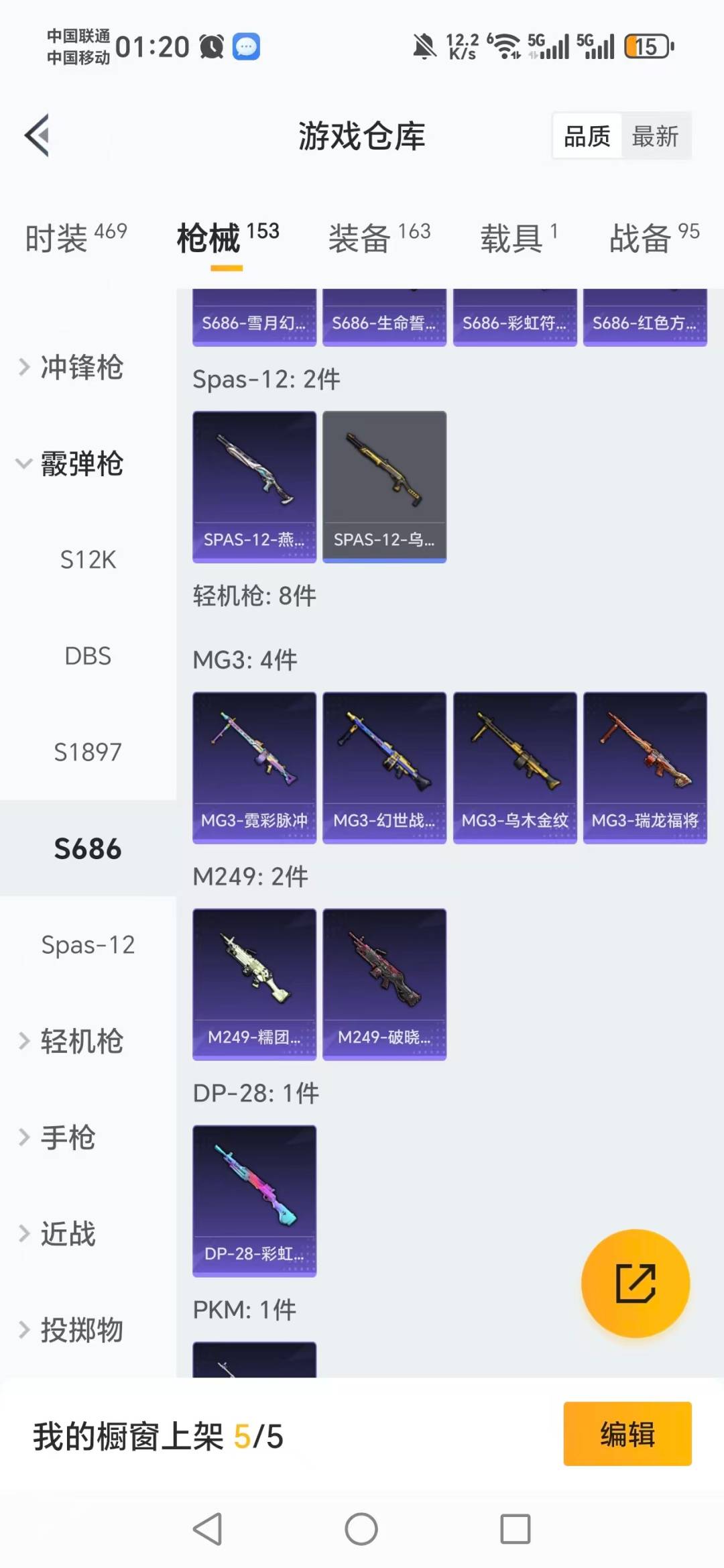Tap the 5/5 showcase progress indicator
The image size is (724, 1568).
click(x=258, y=1433)
